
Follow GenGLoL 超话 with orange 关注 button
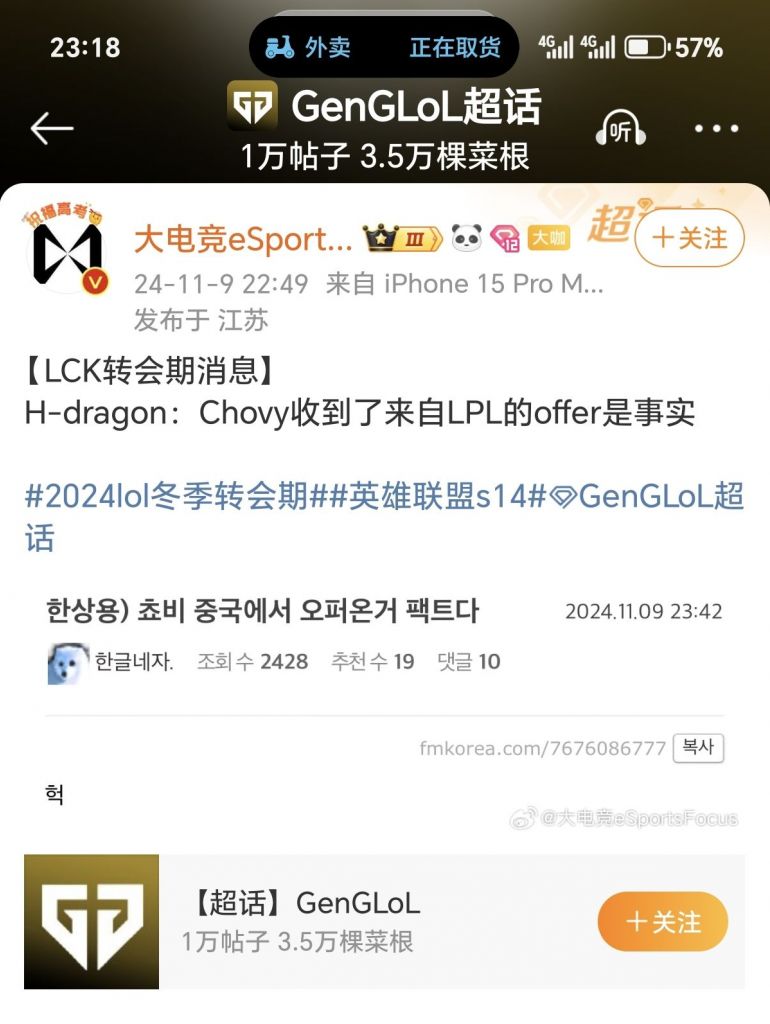pyautogui.click(x=663, y=921)
